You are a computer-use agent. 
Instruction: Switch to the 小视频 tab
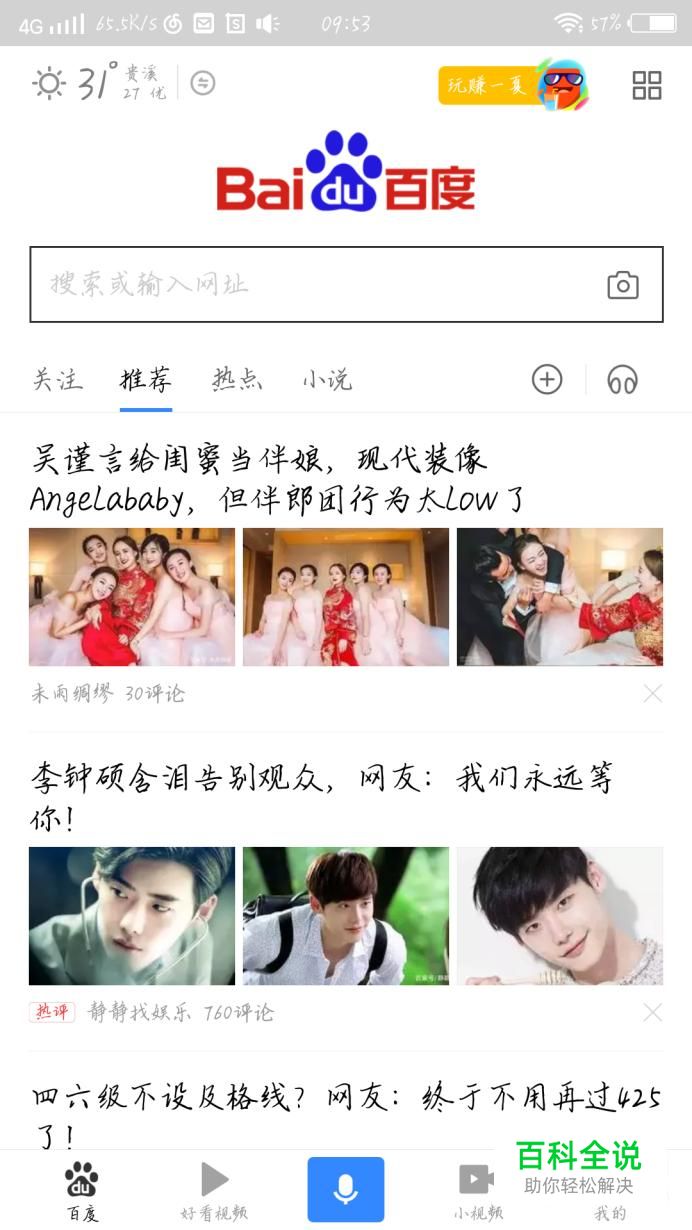pyautogui.click(x=477, y=1192)
